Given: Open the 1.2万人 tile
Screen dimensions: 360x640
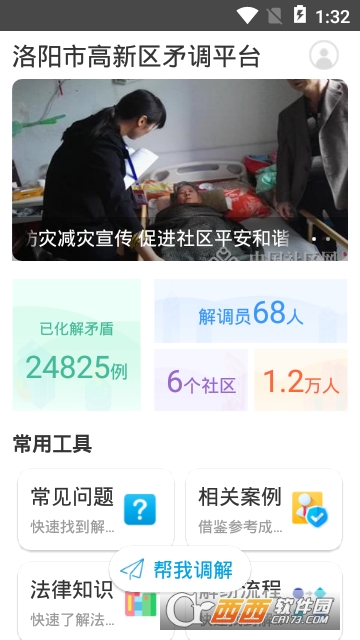Looking at the screenshot, I should point(301,380).
